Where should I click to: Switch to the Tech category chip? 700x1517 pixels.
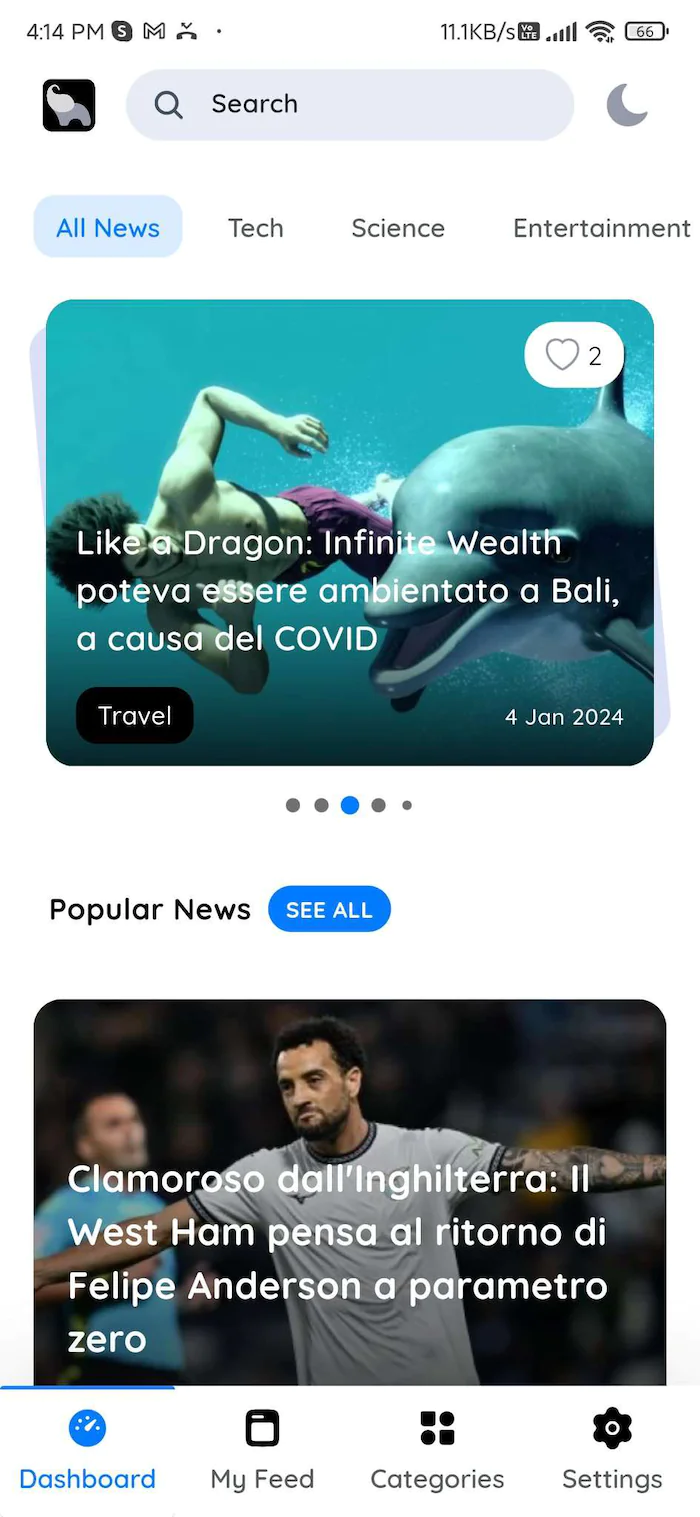pyautogui.click(x=256, y=228)
